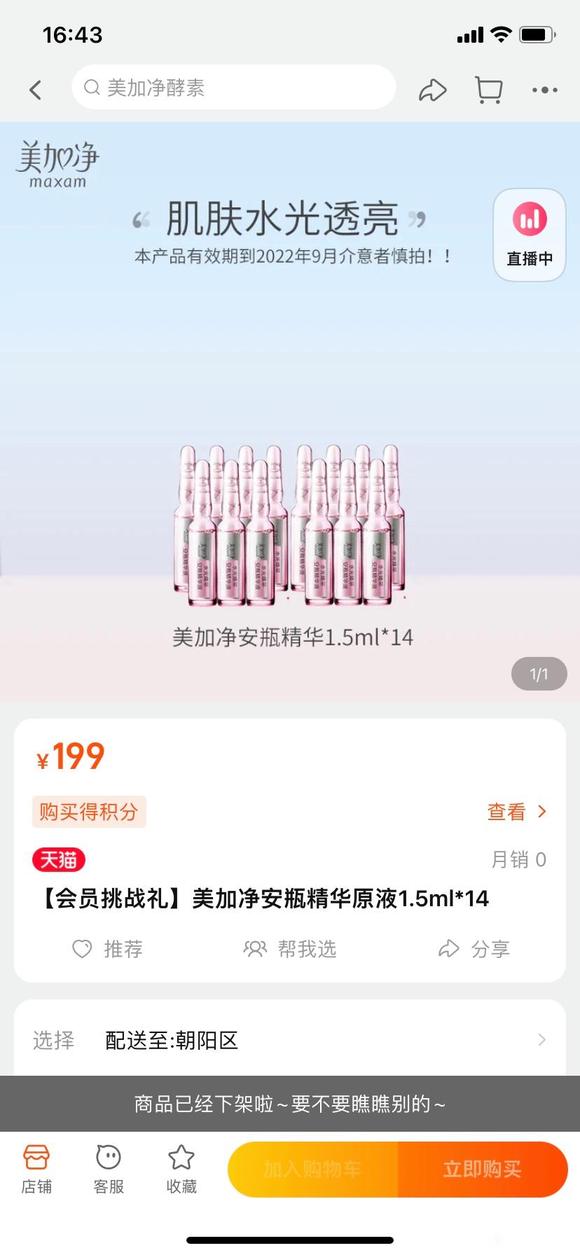580x1255 pixels.
Task: Add to favorites via 收藏
Action: [181, 1170]
